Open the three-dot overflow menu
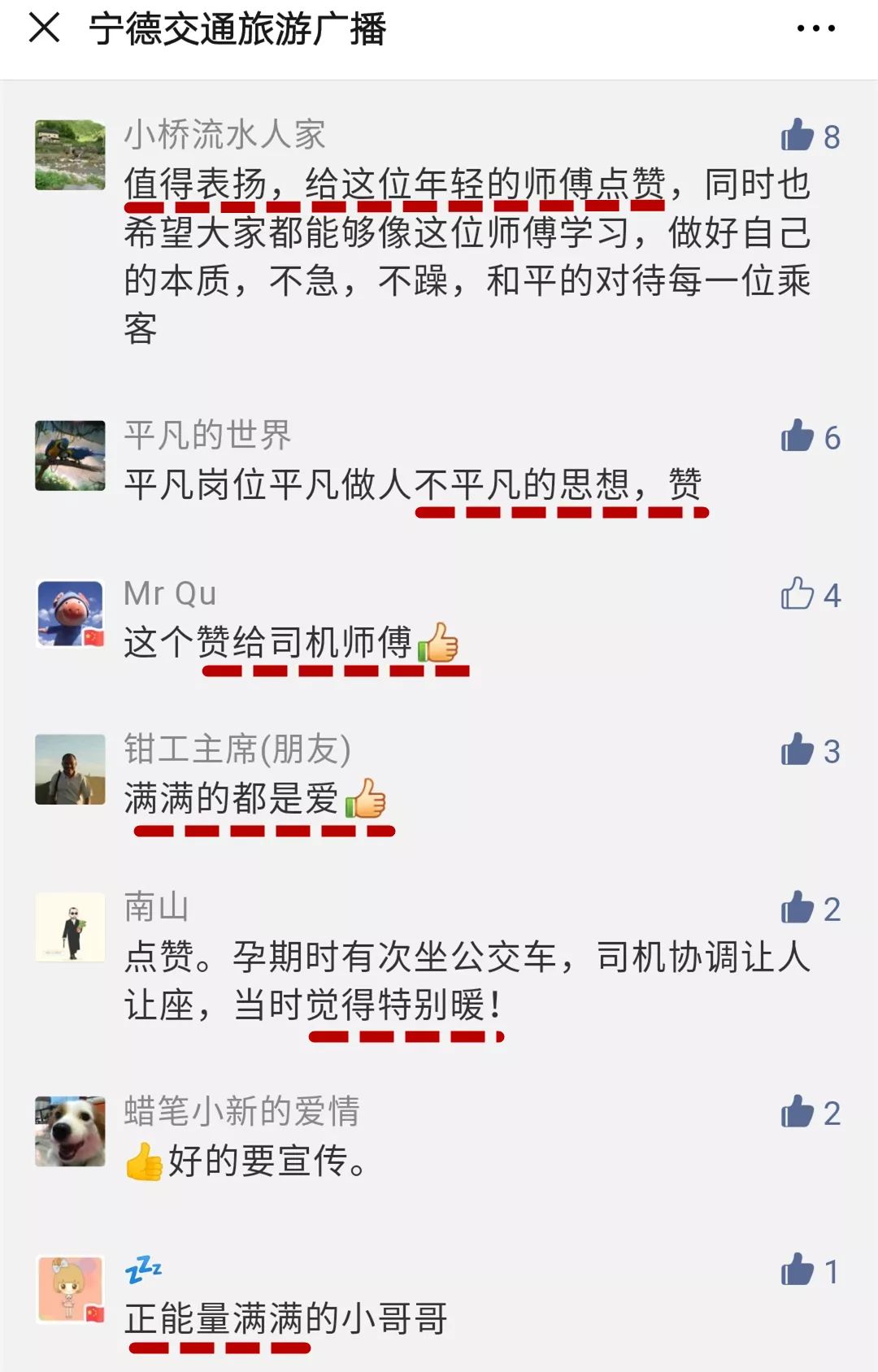Viewport: 878px width, 1372px height. (x=815, y=28)
